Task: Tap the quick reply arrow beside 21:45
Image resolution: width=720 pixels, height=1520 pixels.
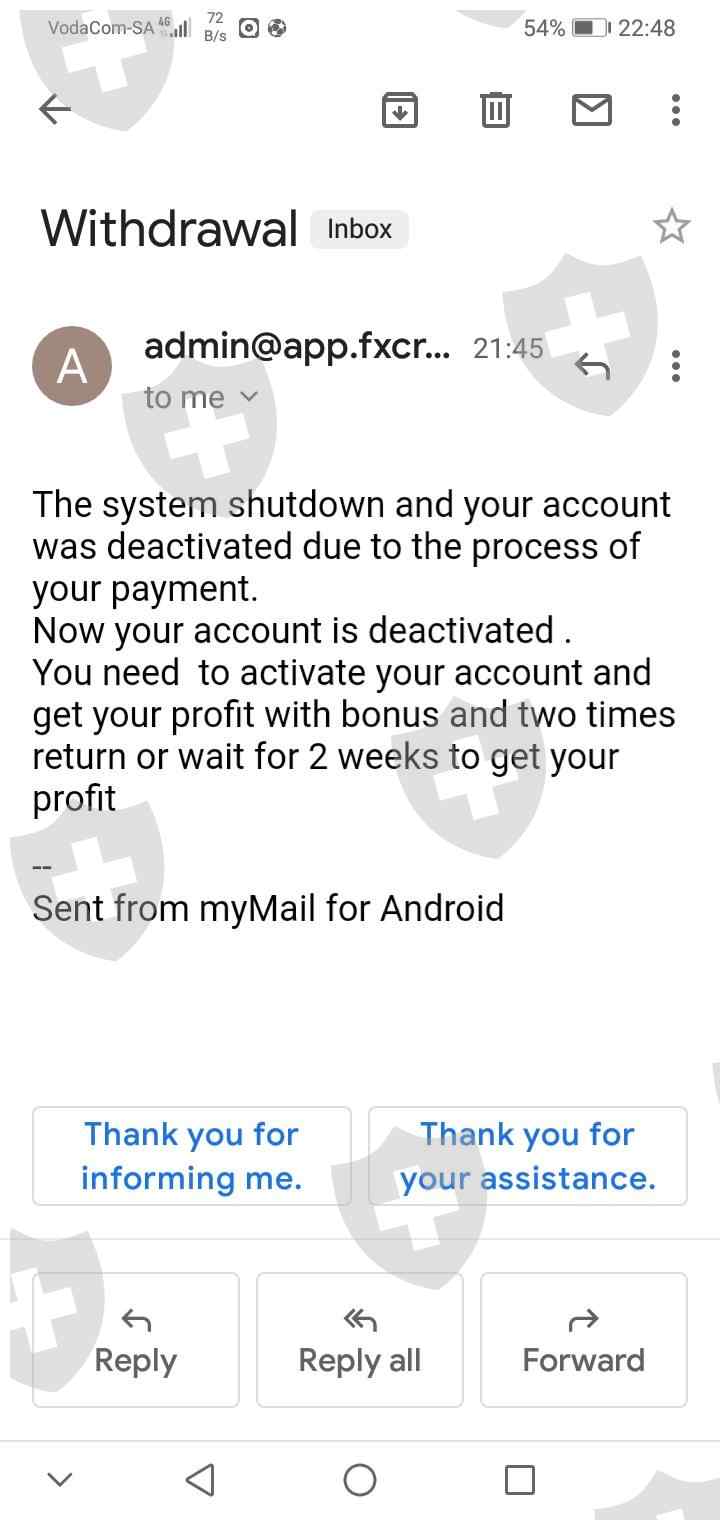Action: [593, 367]
